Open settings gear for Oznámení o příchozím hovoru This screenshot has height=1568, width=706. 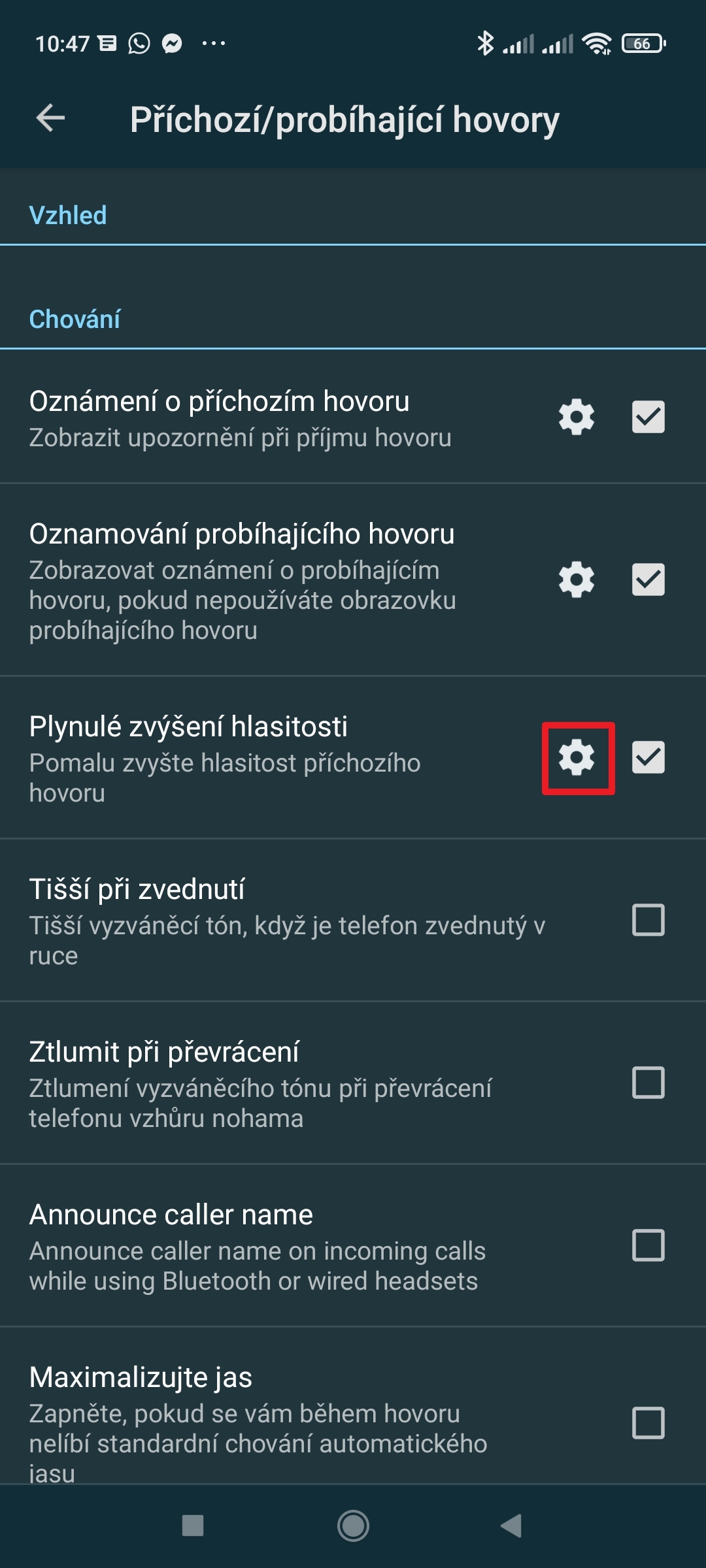tap(577, 417)
